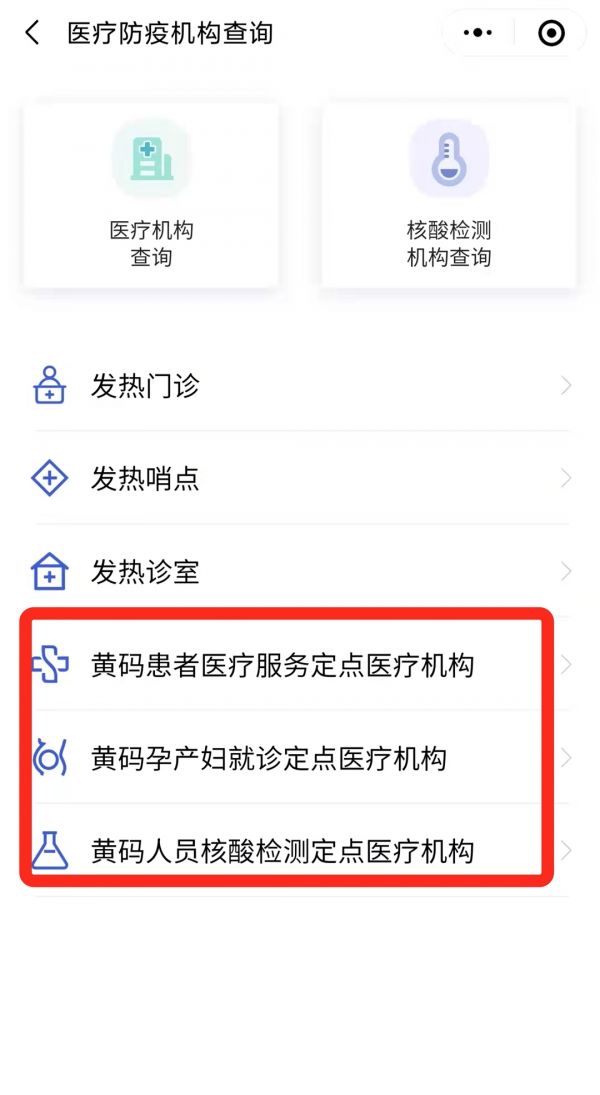Open 医疗机构查询 card
The width and height of the screenshot is (600, 1095).
(151, 195)
